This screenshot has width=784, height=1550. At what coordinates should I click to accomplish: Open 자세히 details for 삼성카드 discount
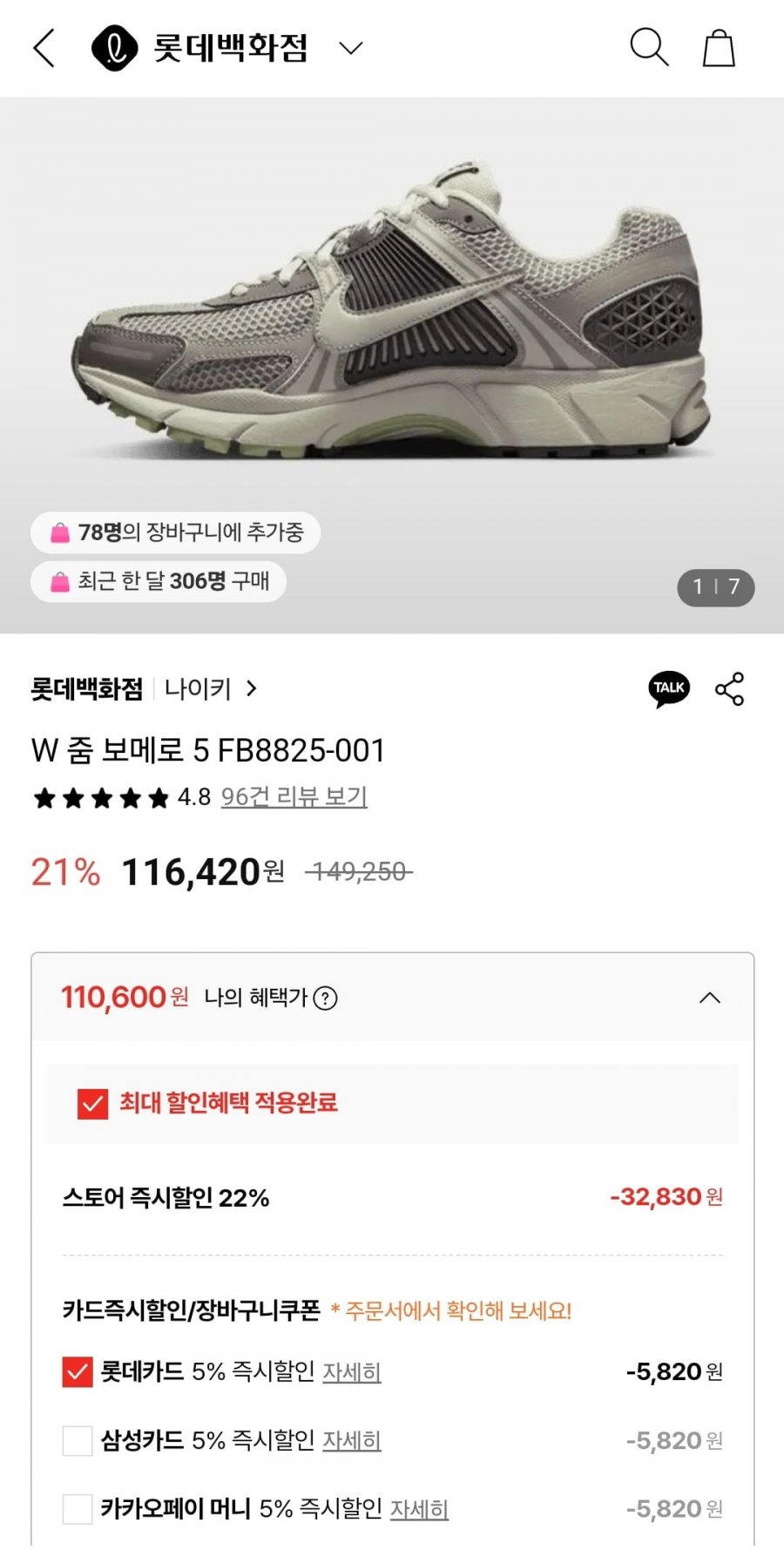click(x=352, y=1440)
